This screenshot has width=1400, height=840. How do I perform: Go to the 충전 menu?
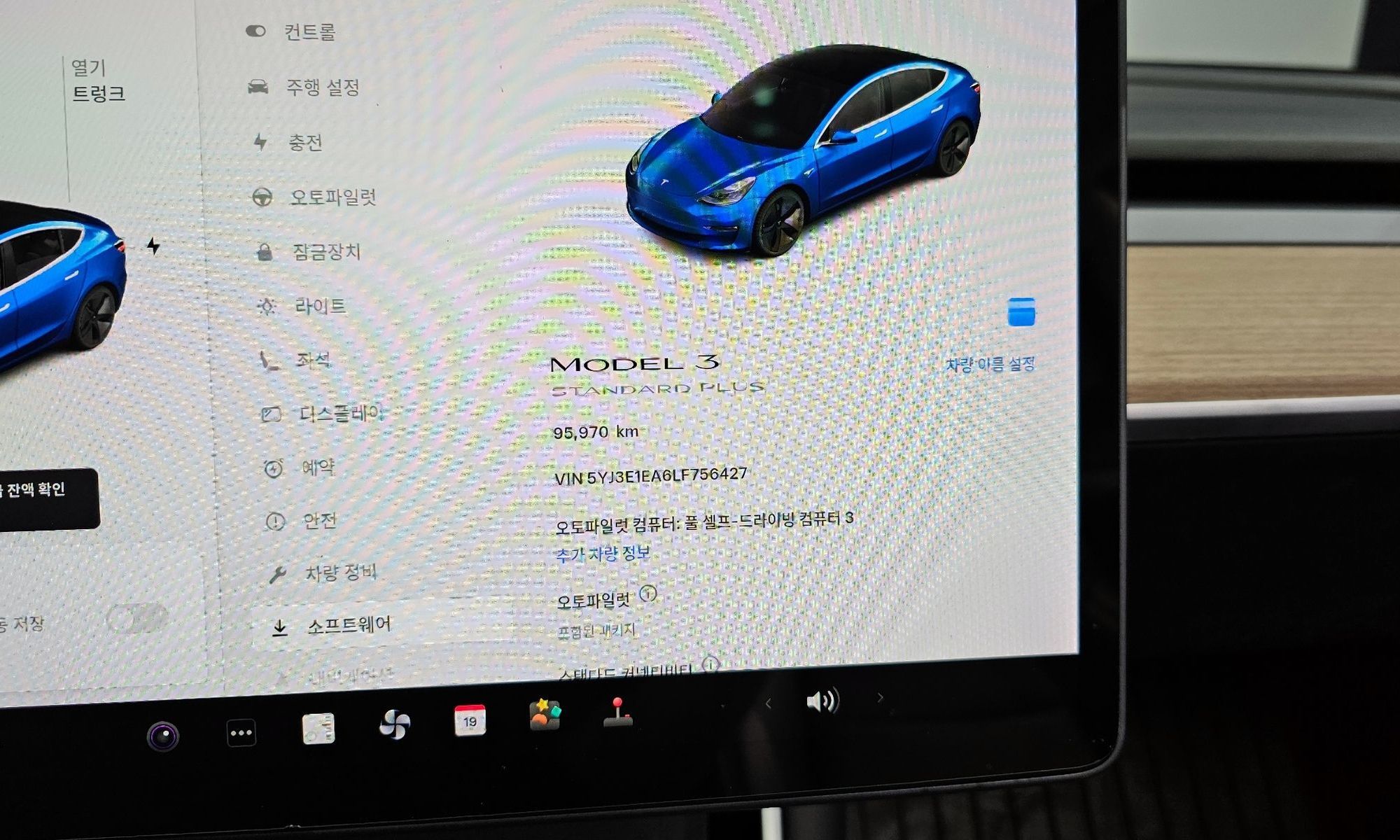[304, 143]
